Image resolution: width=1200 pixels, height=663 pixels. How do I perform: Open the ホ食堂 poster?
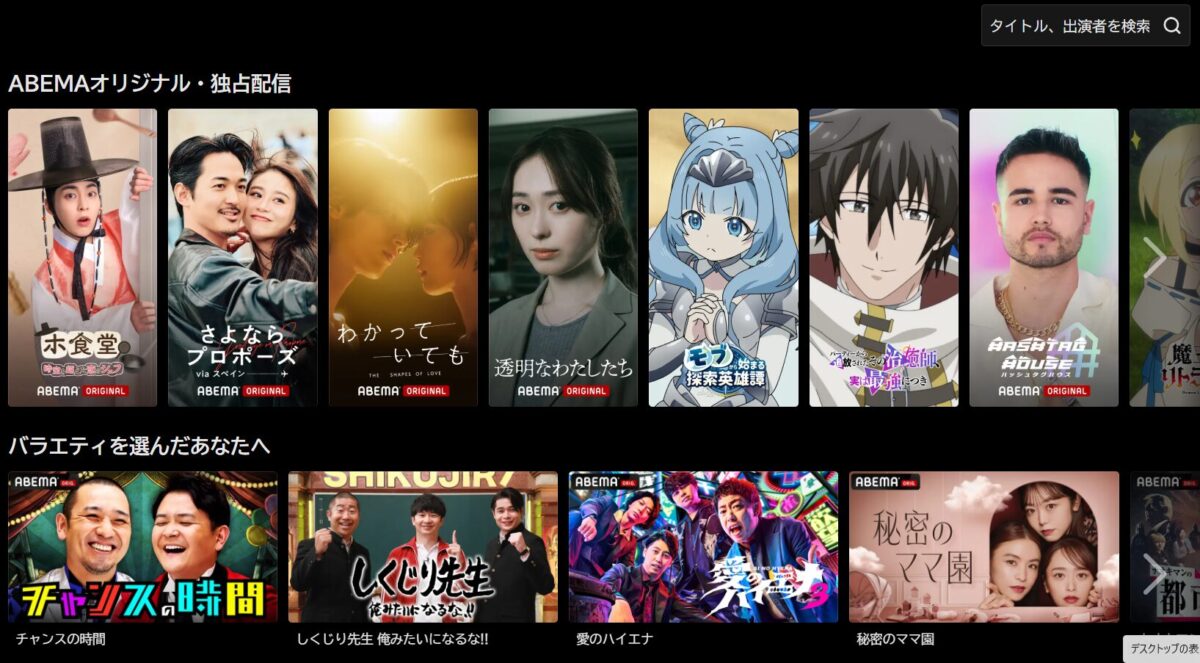pos(82,257)
